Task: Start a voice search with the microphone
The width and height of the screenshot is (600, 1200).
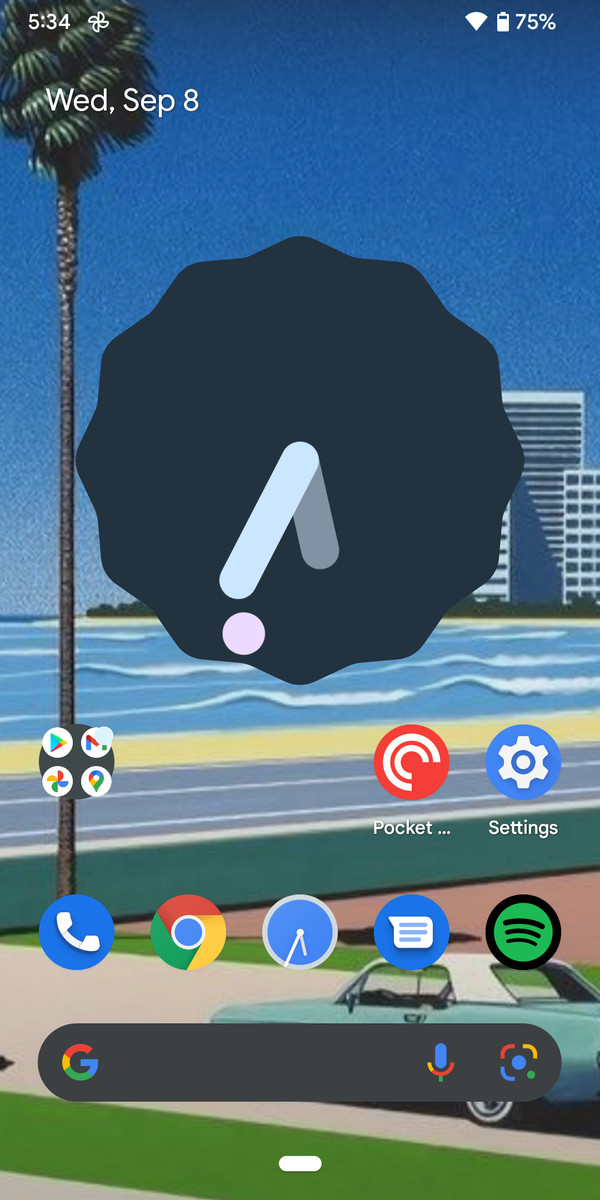Action: (x=440, y=1062)
